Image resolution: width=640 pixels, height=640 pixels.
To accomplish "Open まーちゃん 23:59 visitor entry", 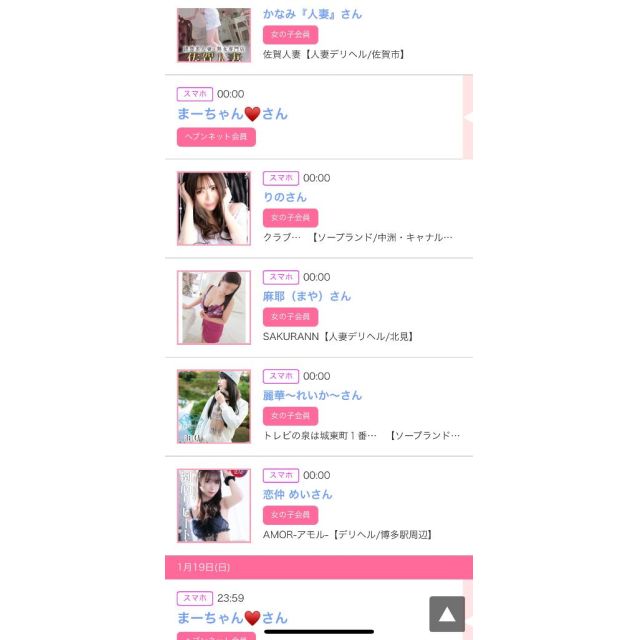I will coord(232,618).
